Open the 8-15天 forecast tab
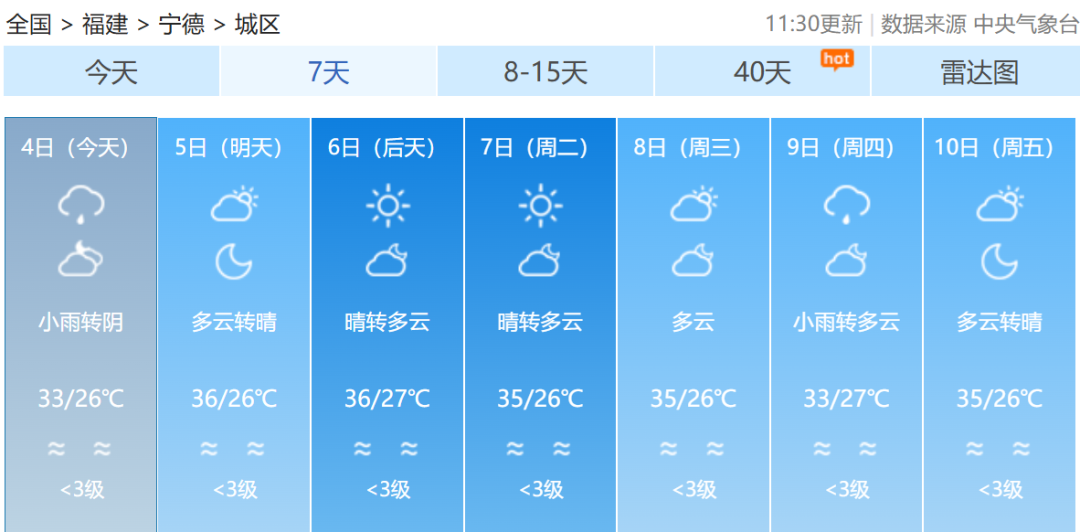This screenshot has width=1080, height=532. [x=545, y=72]
